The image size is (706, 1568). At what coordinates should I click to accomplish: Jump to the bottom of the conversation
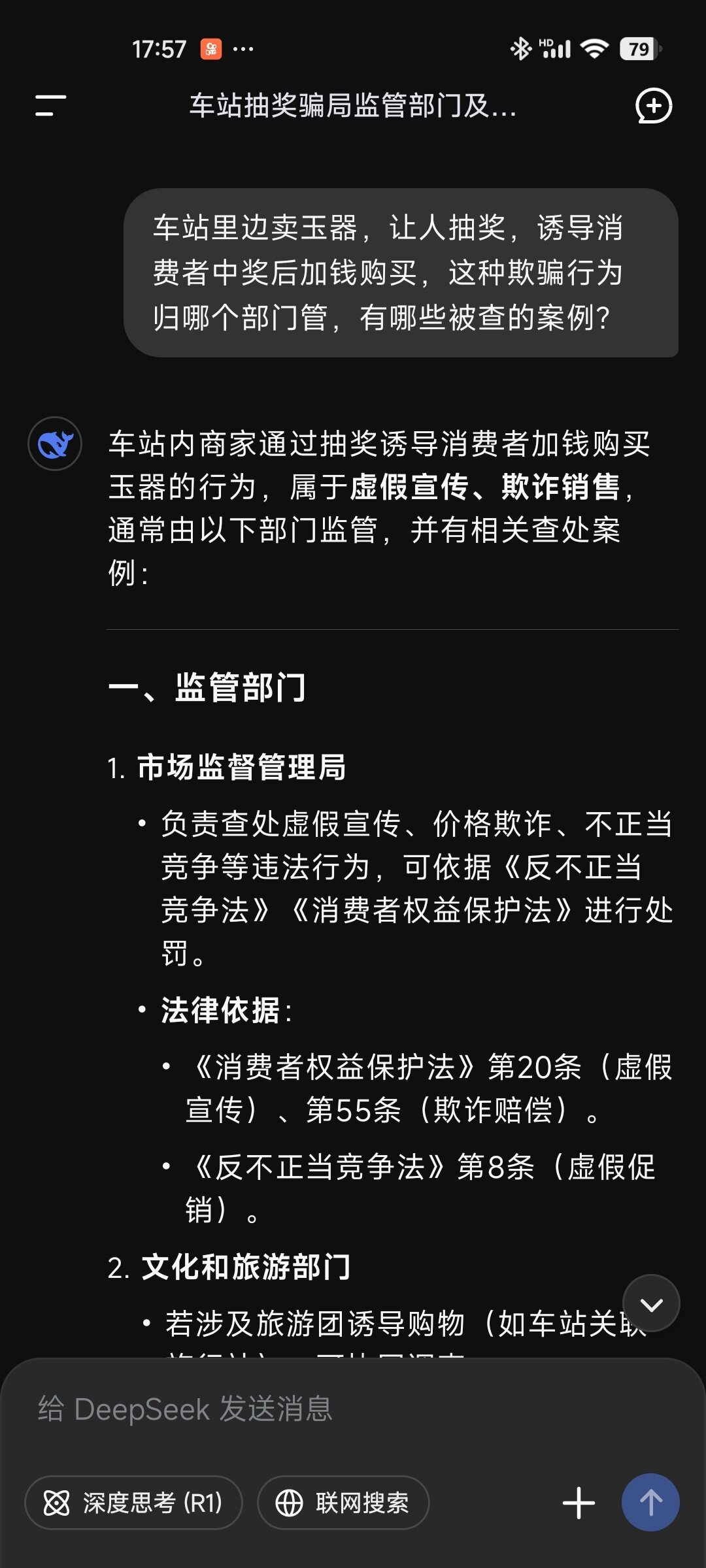pyautogui.click(x=651, y=1304)
